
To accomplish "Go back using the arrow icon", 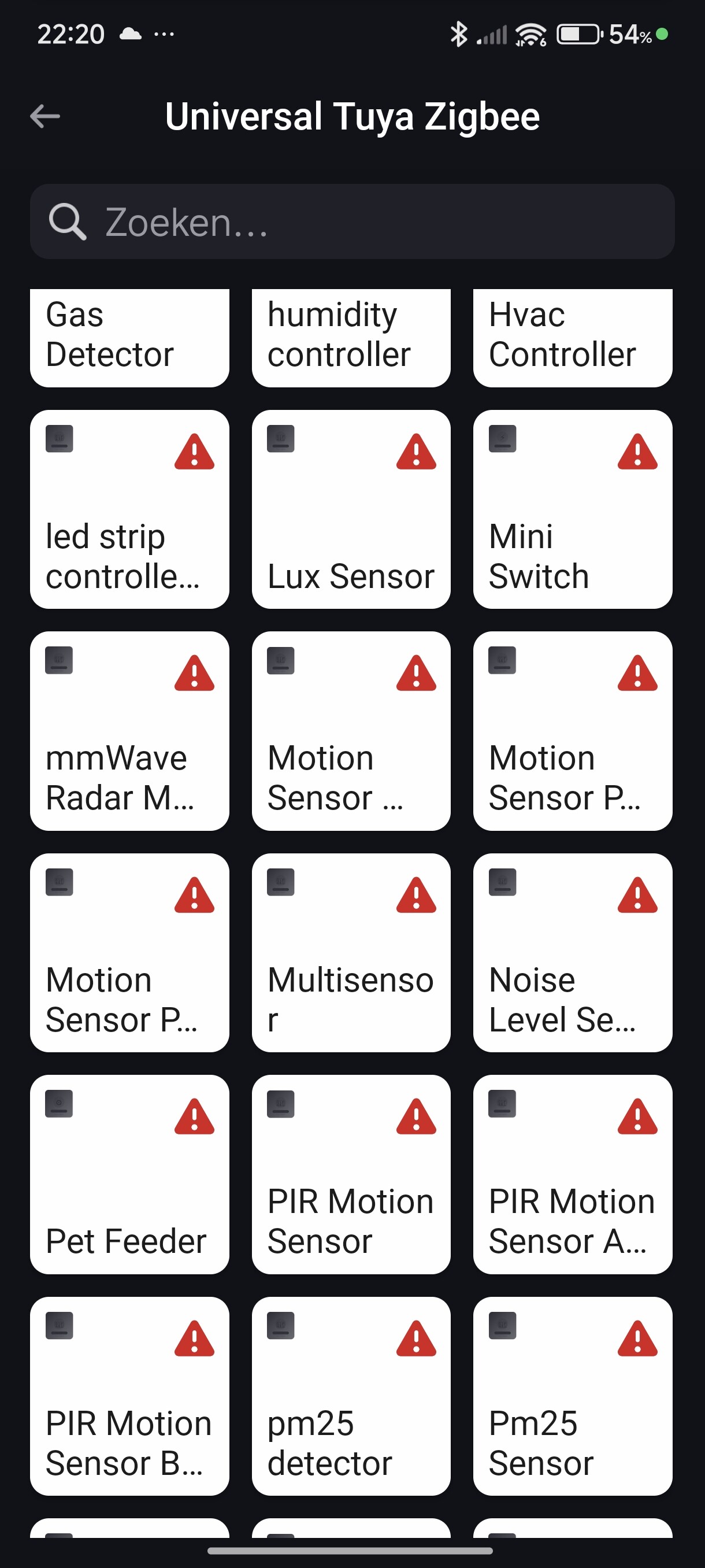I will (x=45, y=116).
